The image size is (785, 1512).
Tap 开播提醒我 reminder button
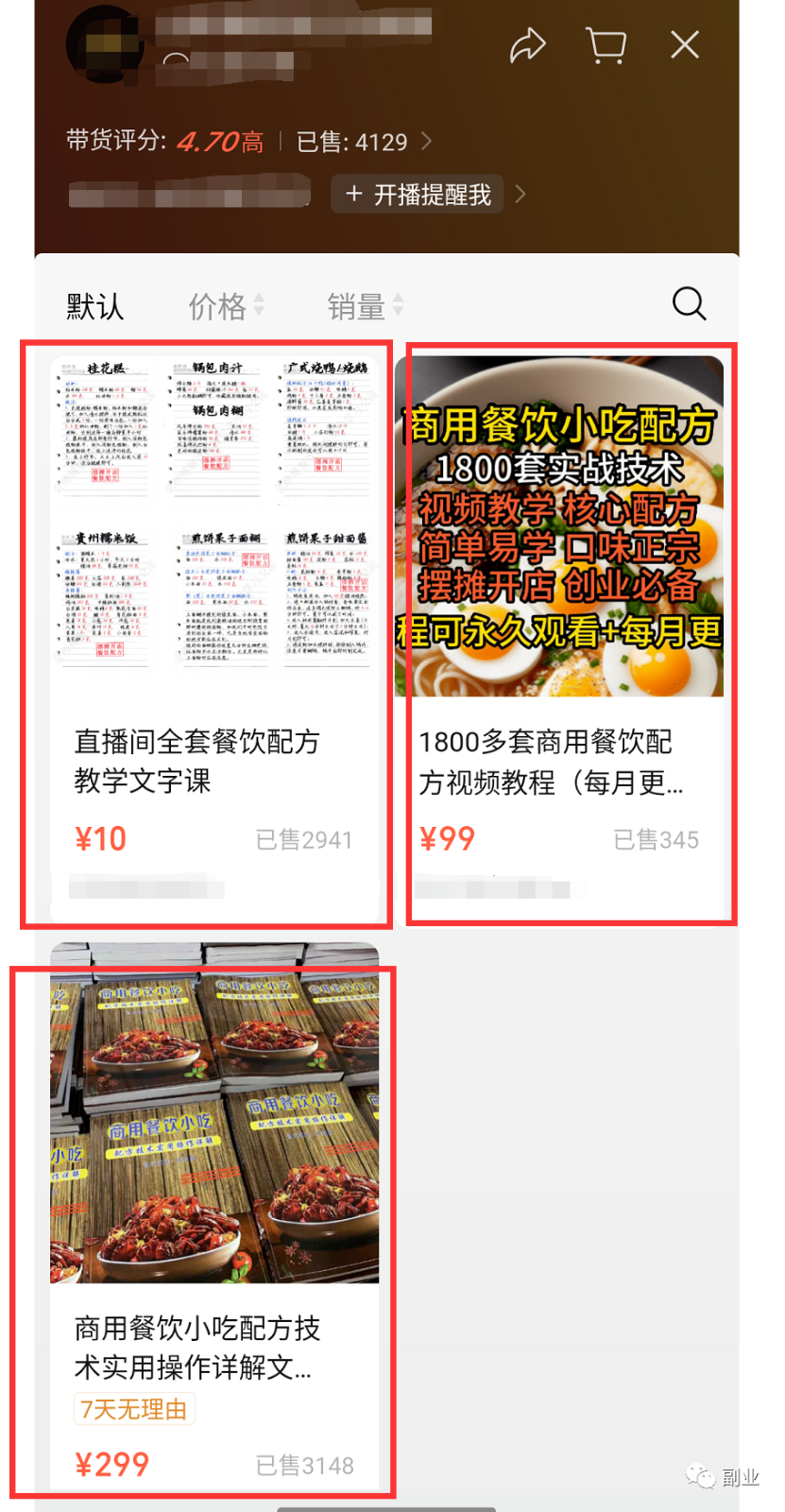418,195
